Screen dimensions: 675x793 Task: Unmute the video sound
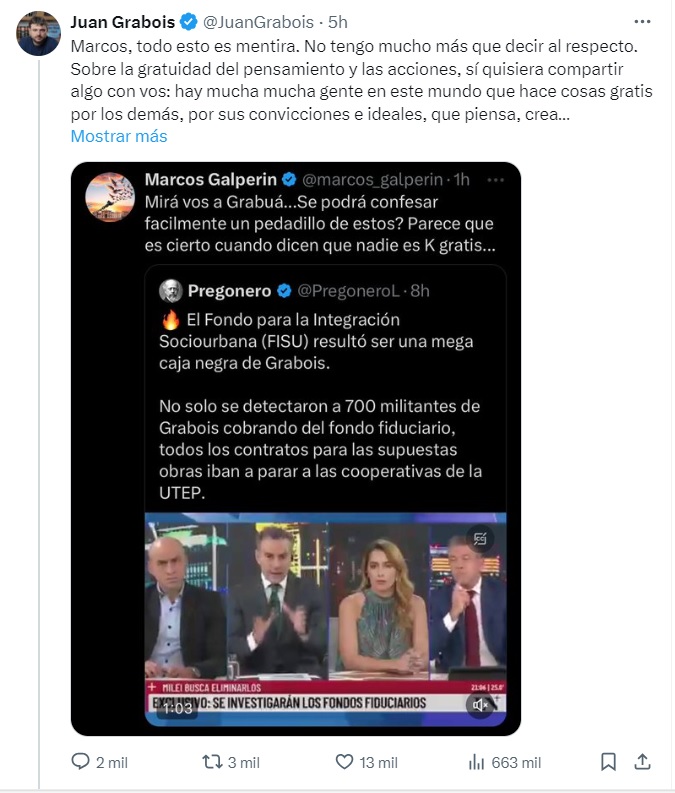pyautogui.click(x=481, y=705)
